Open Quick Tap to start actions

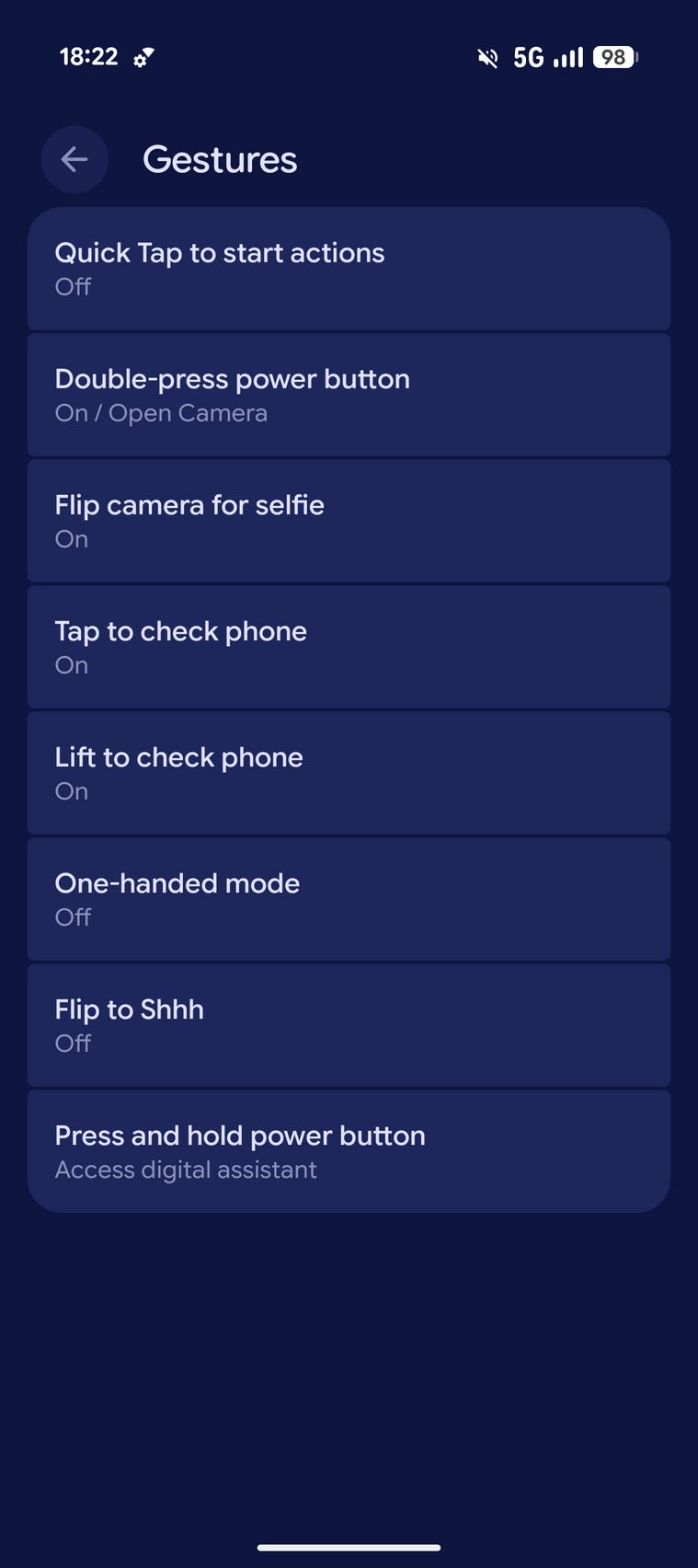(x=349, y=269)
